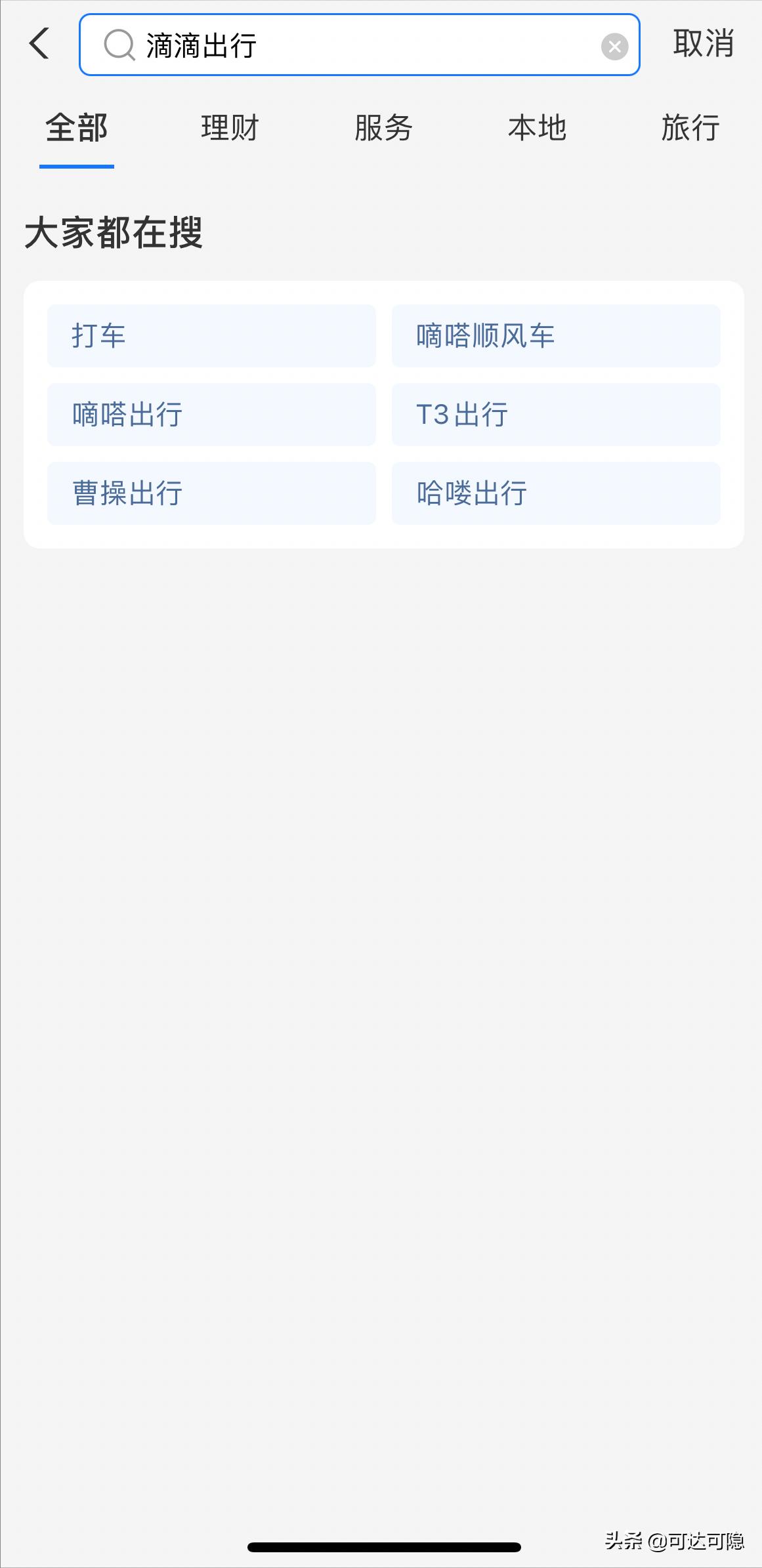Select the 打车 hot search suggestion
The width and height of the screenshot is (762, 1568).
(x=211, y=335)
